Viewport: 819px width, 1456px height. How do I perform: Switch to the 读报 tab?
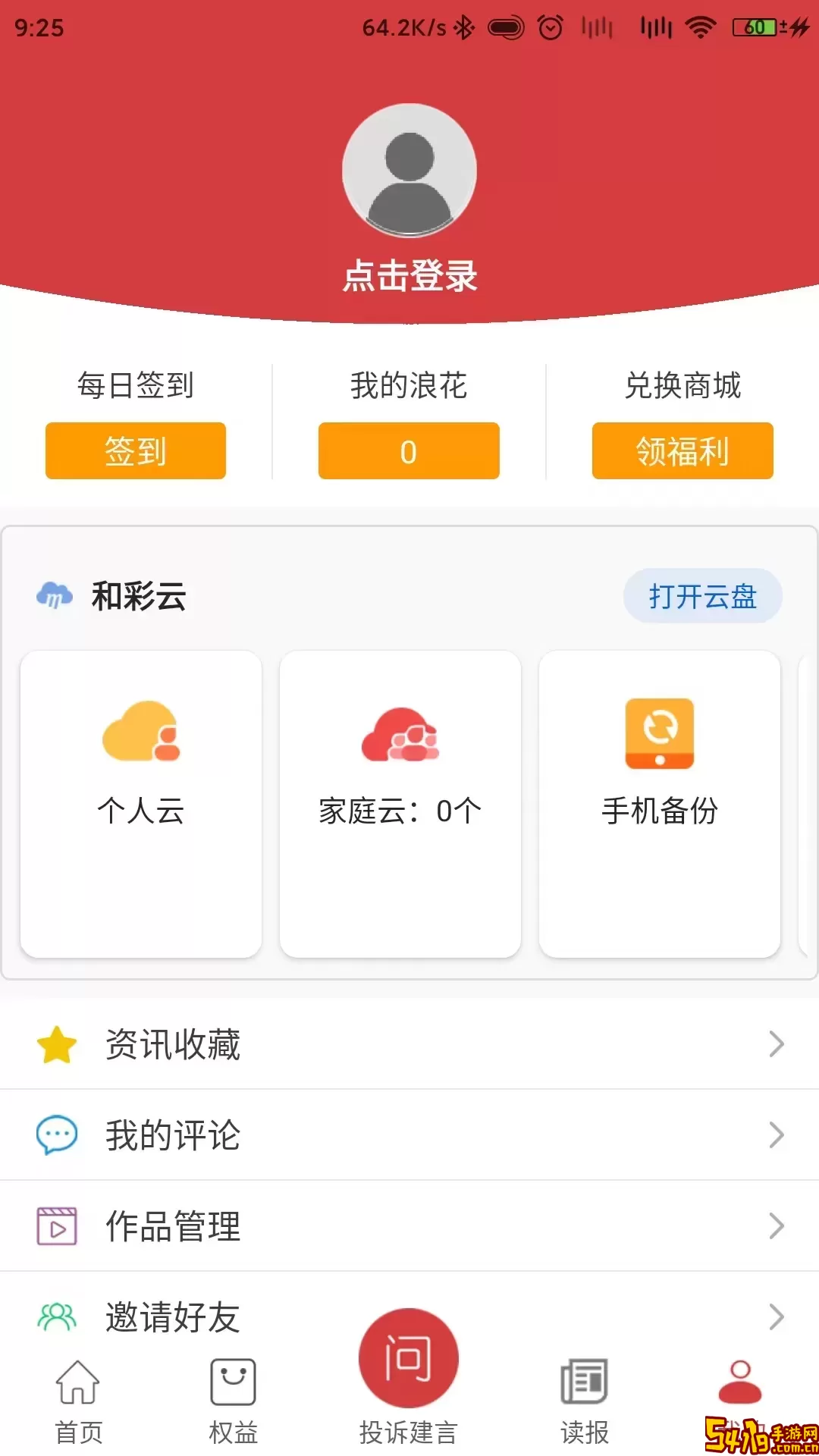click(x=585, y=1401)
